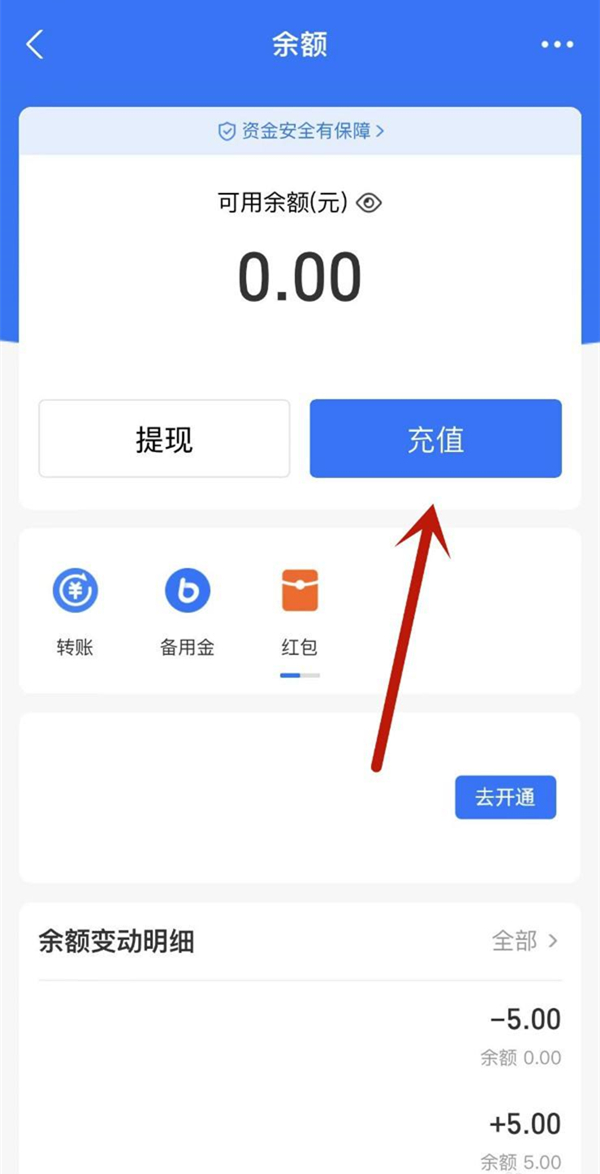Open the -5.00 transaction record
The width and height of the screenshot is (600, 1174).
(x=300, y=1035)
